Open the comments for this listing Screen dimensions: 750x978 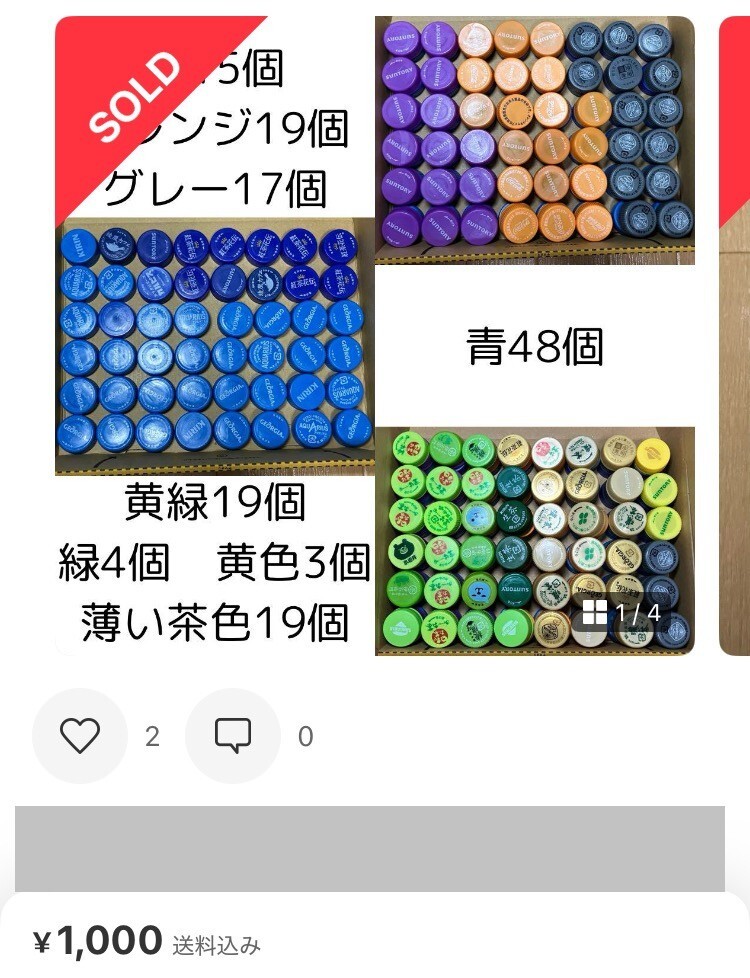[x=233, y=736]
